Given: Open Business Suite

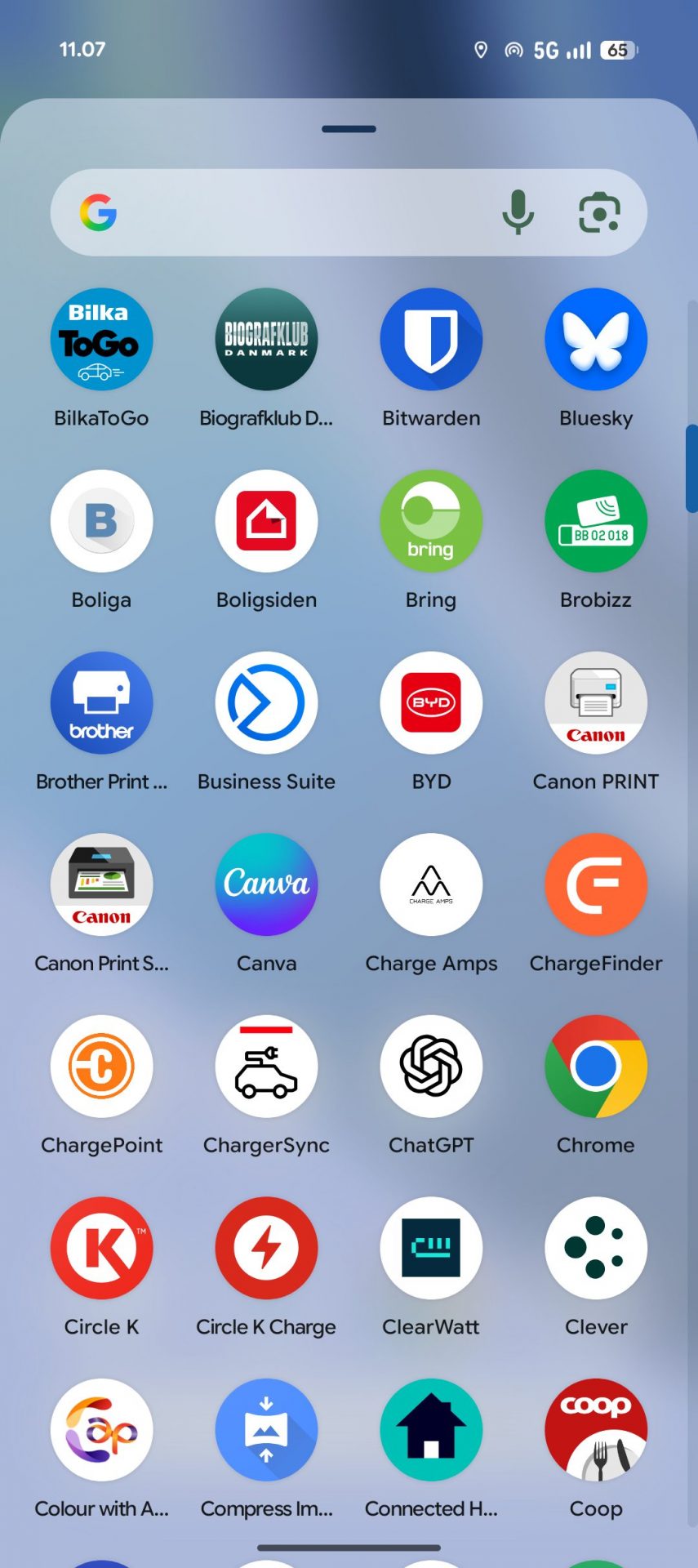Looking at the screenshot, I should click(x=266, y=703).
